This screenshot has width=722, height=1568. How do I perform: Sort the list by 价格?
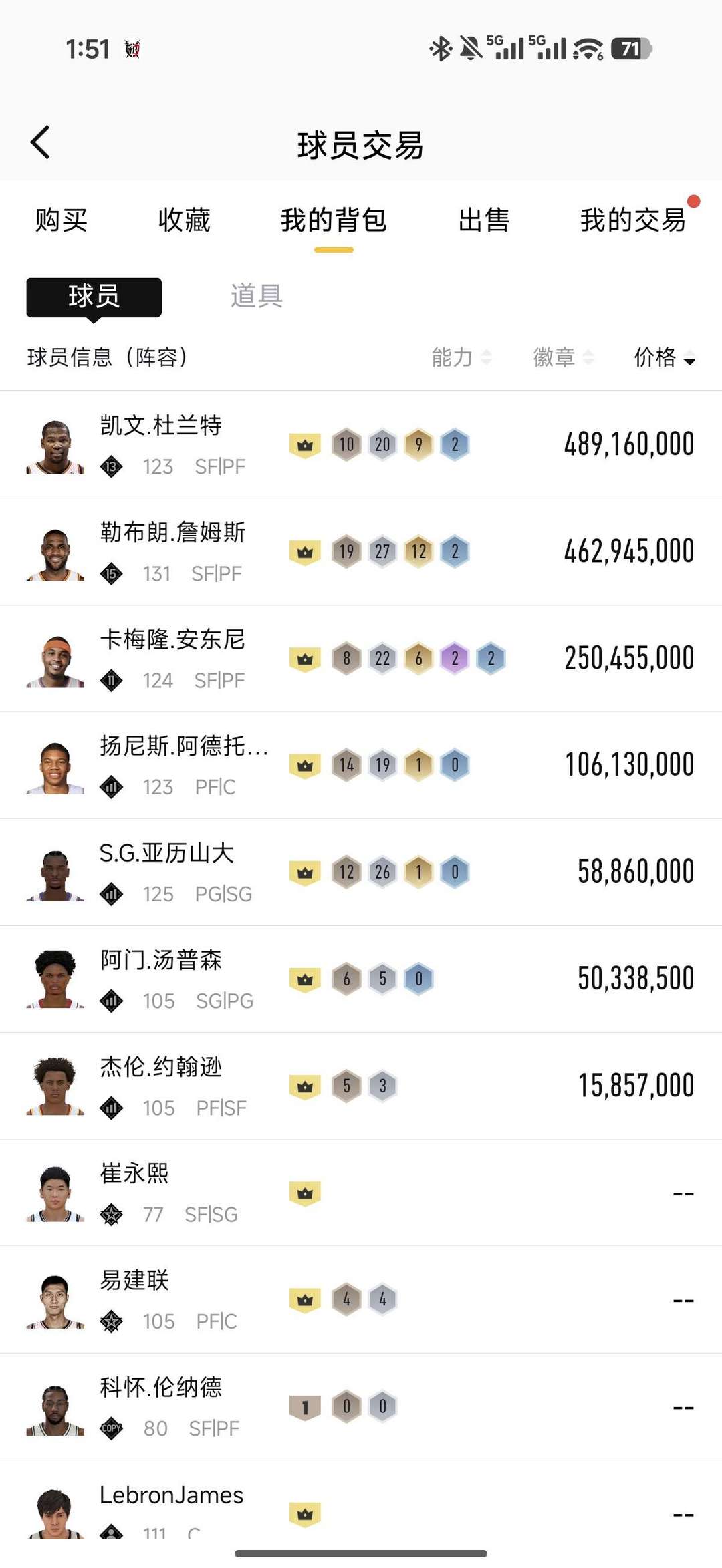click(x=664, y=357)
